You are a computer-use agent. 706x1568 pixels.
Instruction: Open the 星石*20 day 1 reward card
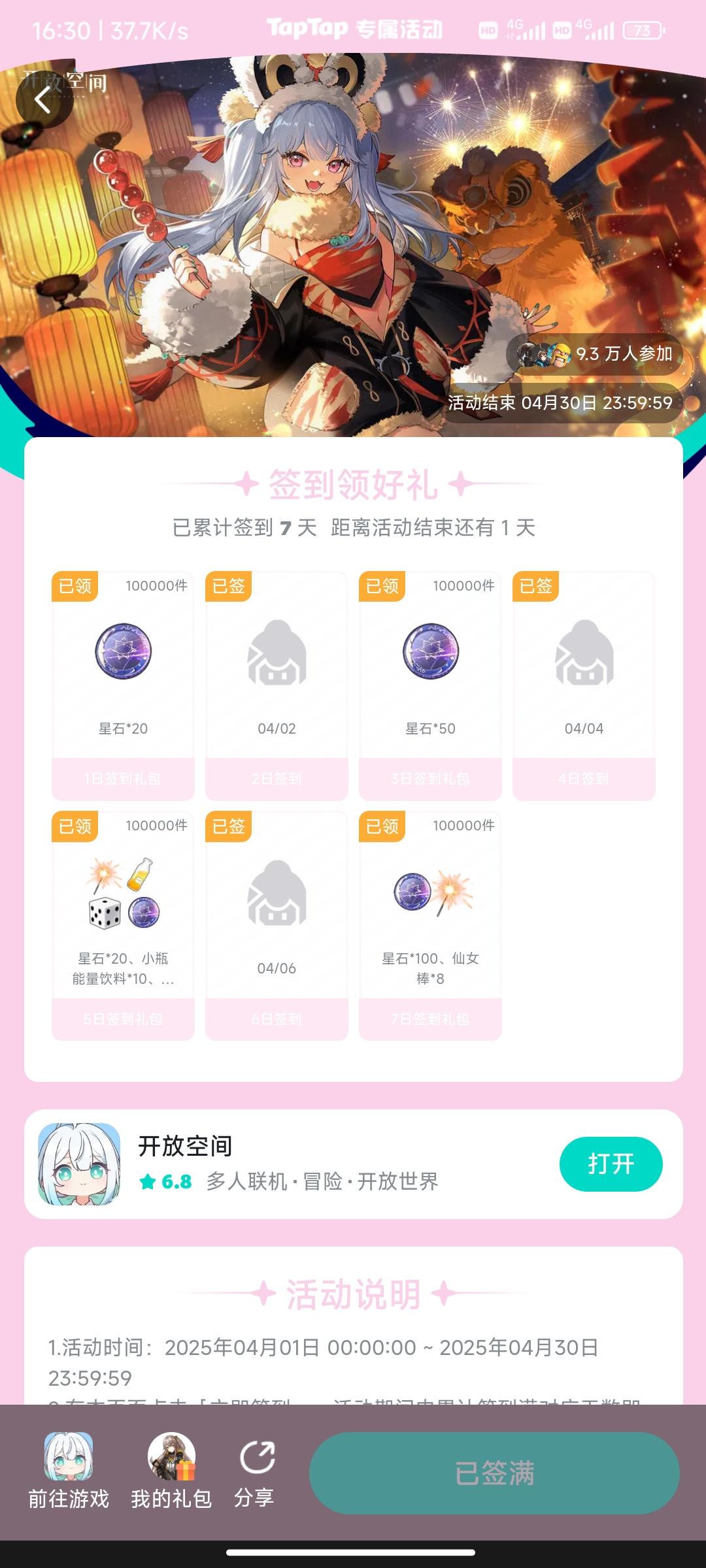[123, 686]
